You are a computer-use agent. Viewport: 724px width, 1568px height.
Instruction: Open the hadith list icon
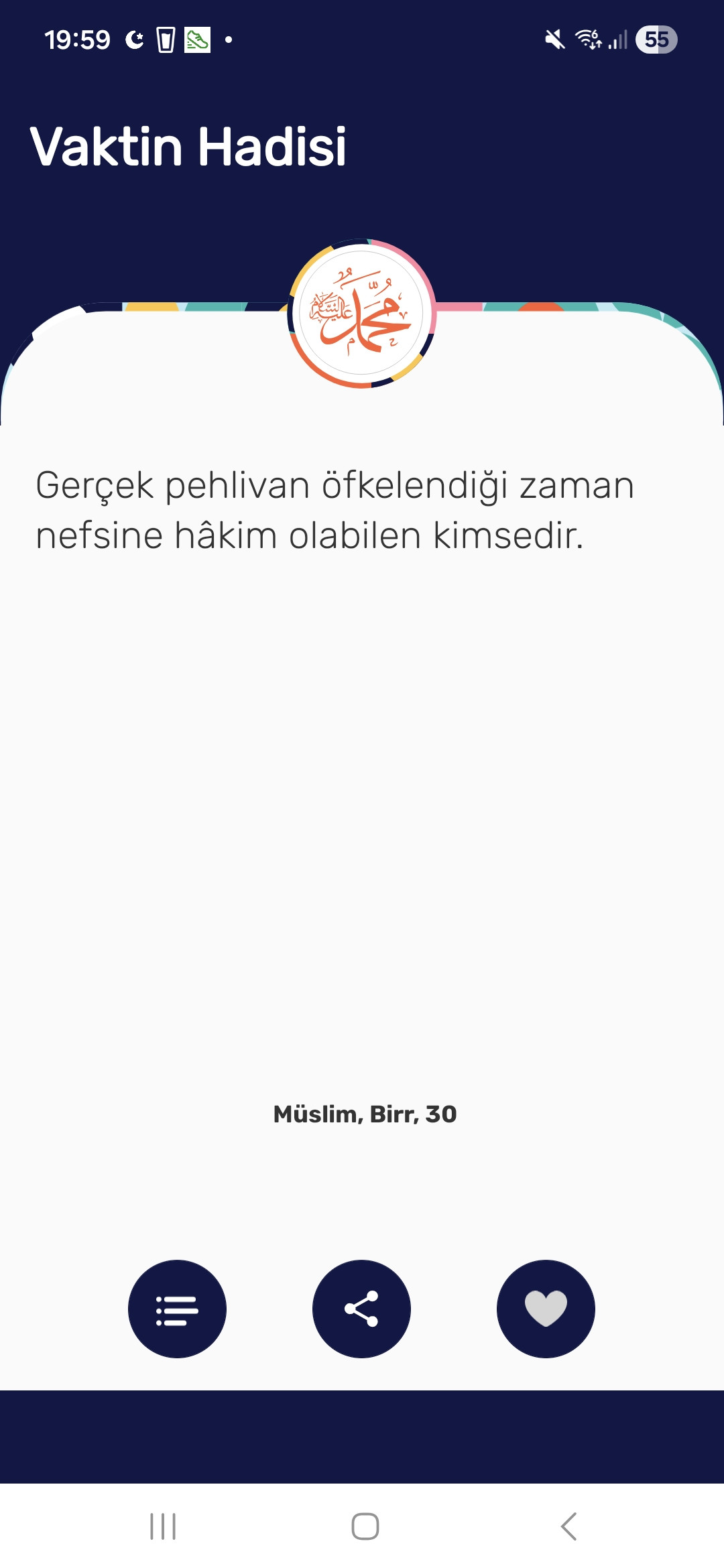[177, 1309]
